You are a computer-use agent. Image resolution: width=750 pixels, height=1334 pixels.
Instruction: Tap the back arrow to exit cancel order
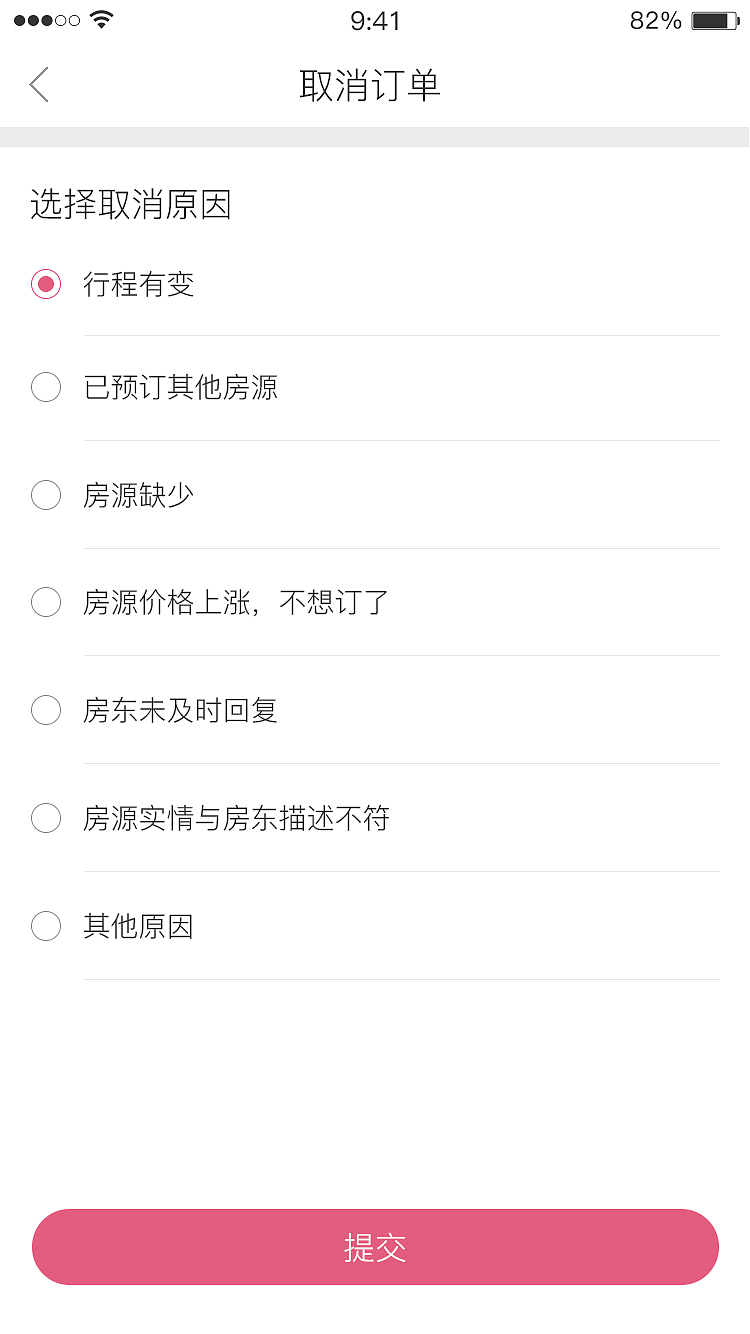pos(38,85)
